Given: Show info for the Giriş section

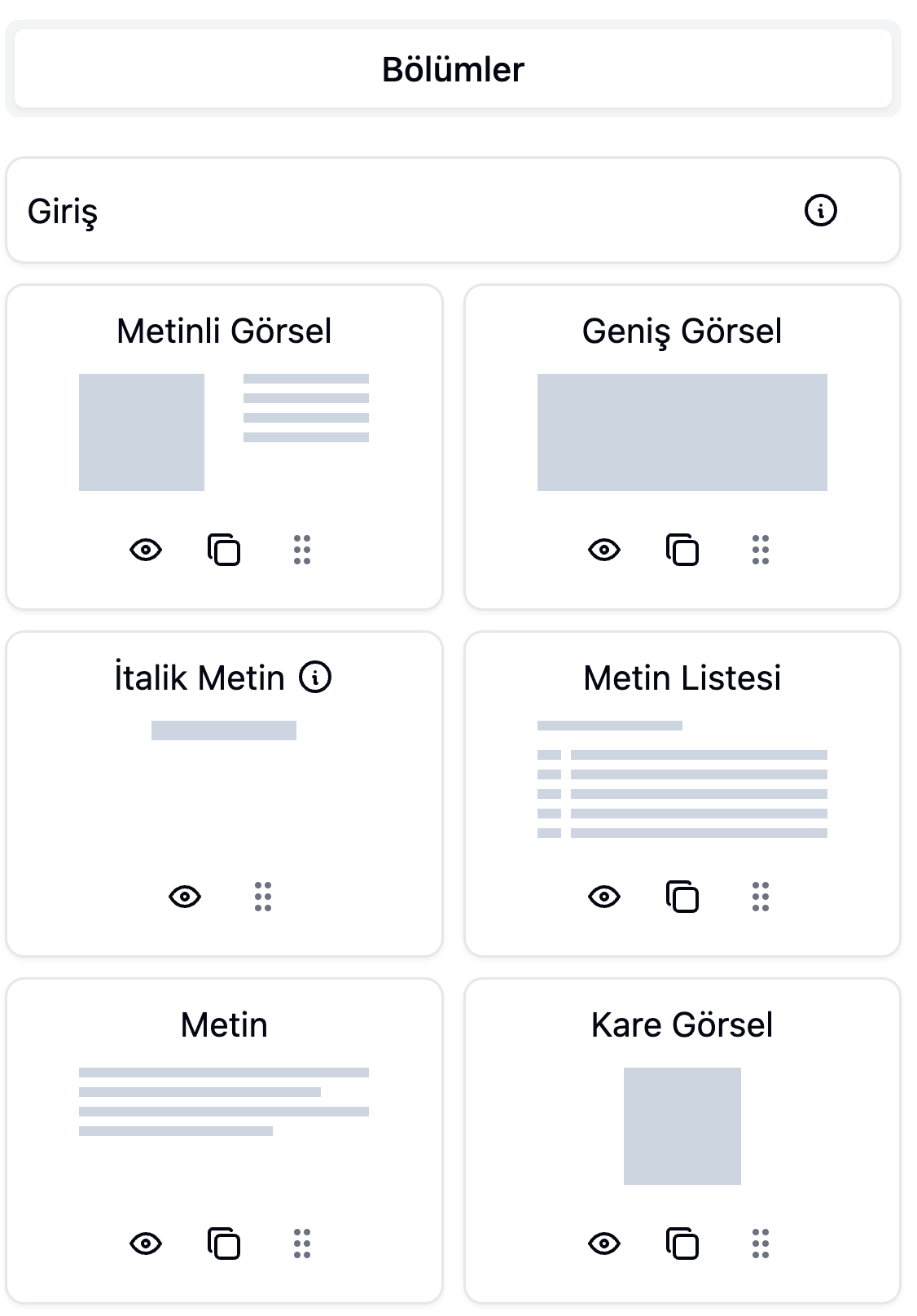Looking at the screenshot, I should 820,210.
